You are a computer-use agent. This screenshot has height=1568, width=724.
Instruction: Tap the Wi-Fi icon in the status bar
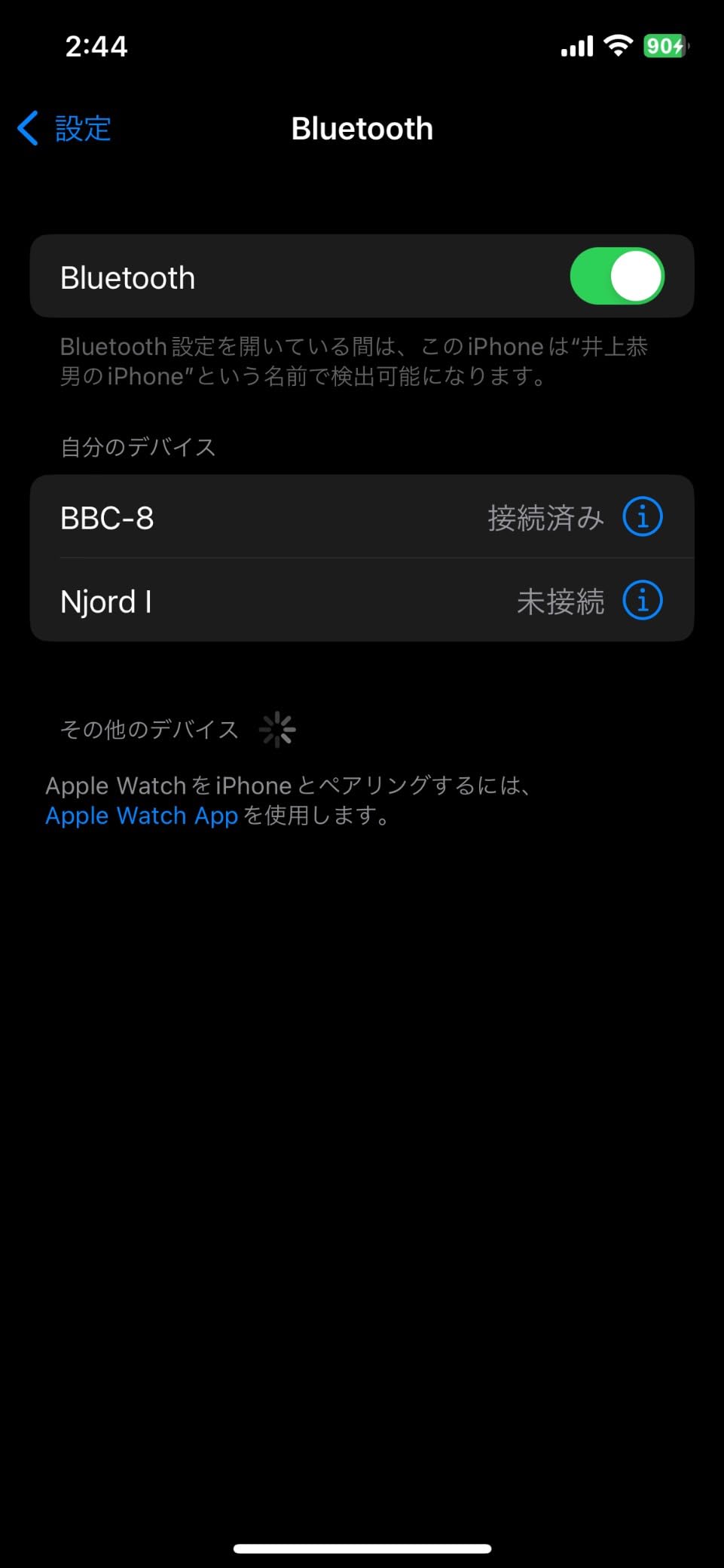(618, 45)
